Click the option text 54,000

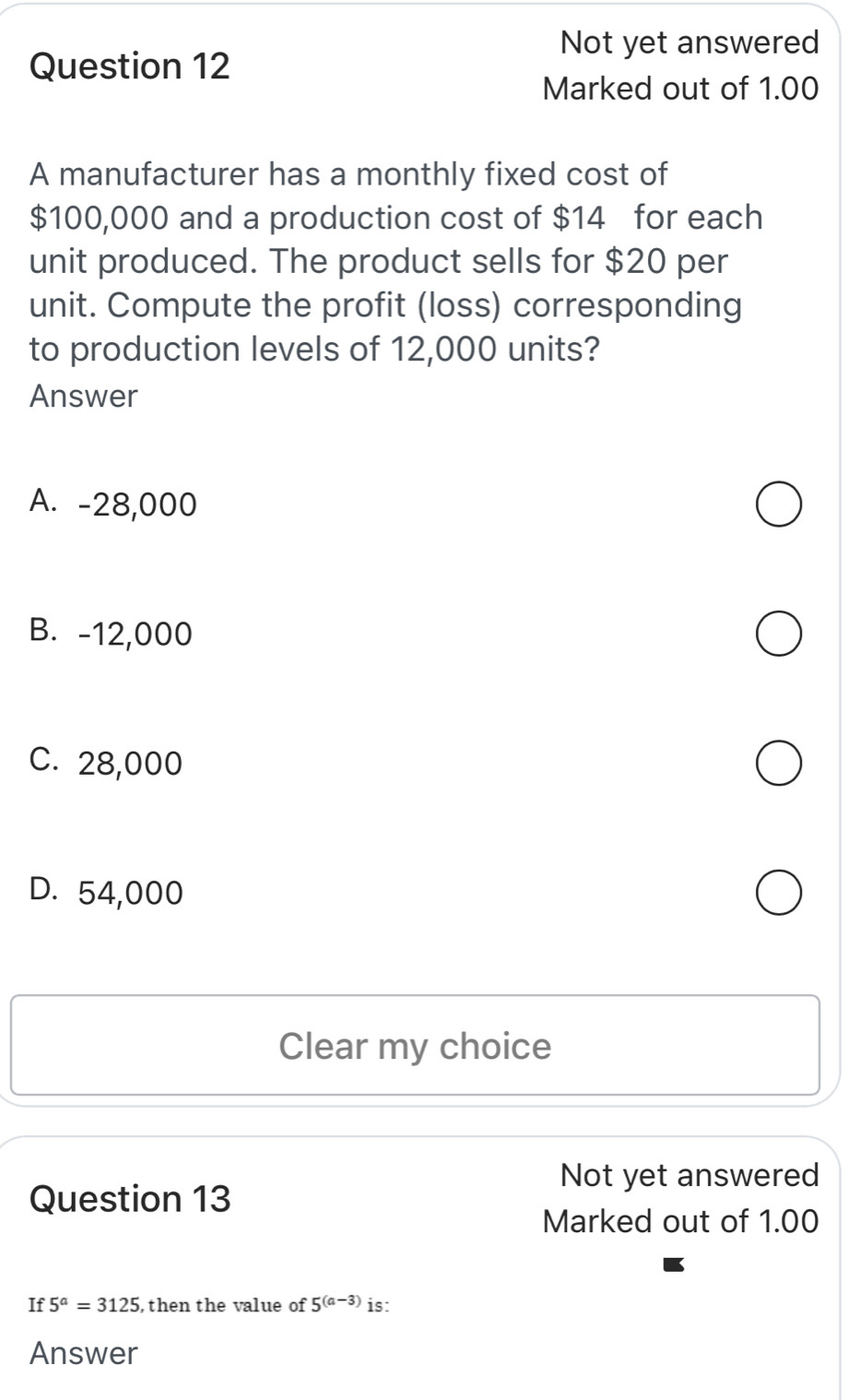(x=128, y=891)
